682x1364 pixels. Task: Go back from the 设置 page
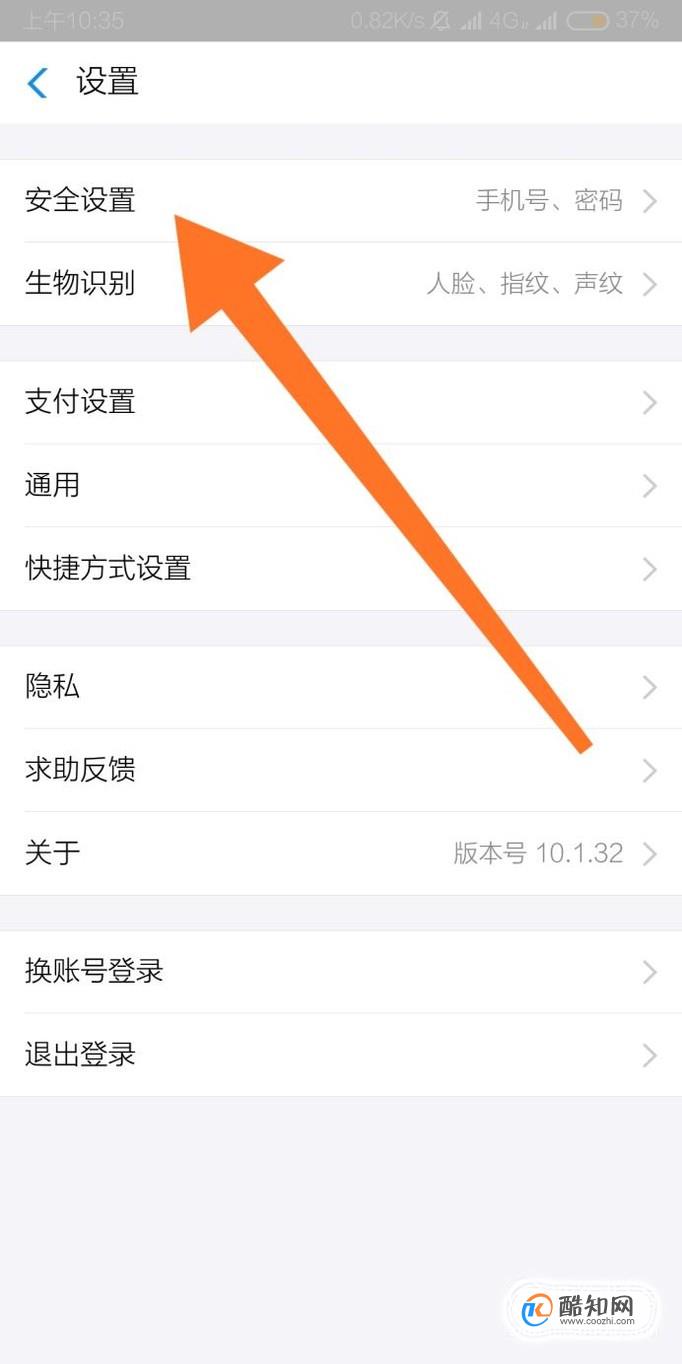(x=38, y=82)
